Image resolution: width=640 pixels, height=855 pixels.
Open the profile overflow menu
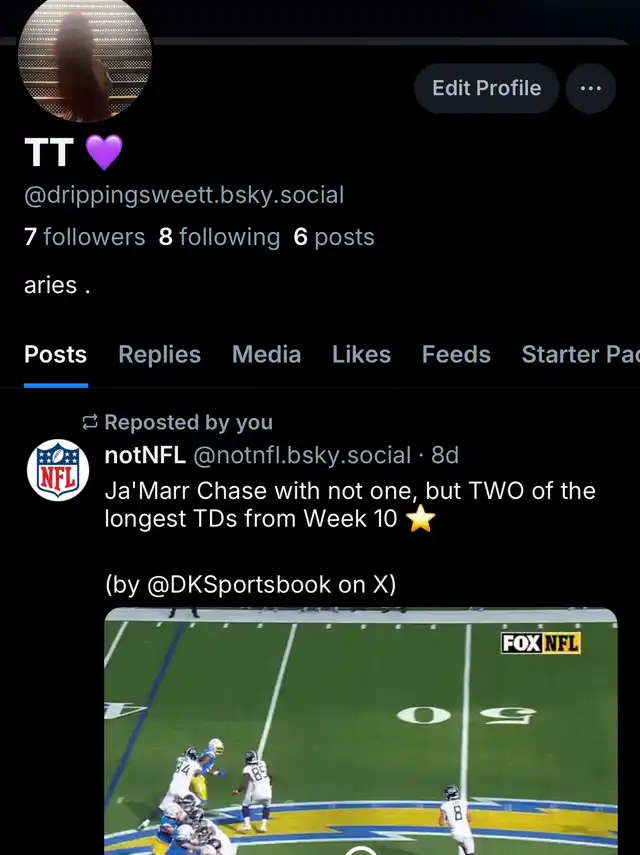(x=590, y=88)
